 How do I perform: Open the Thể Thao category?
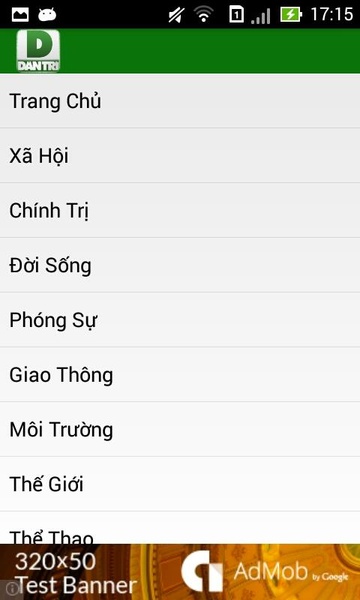tap(180, 528)
